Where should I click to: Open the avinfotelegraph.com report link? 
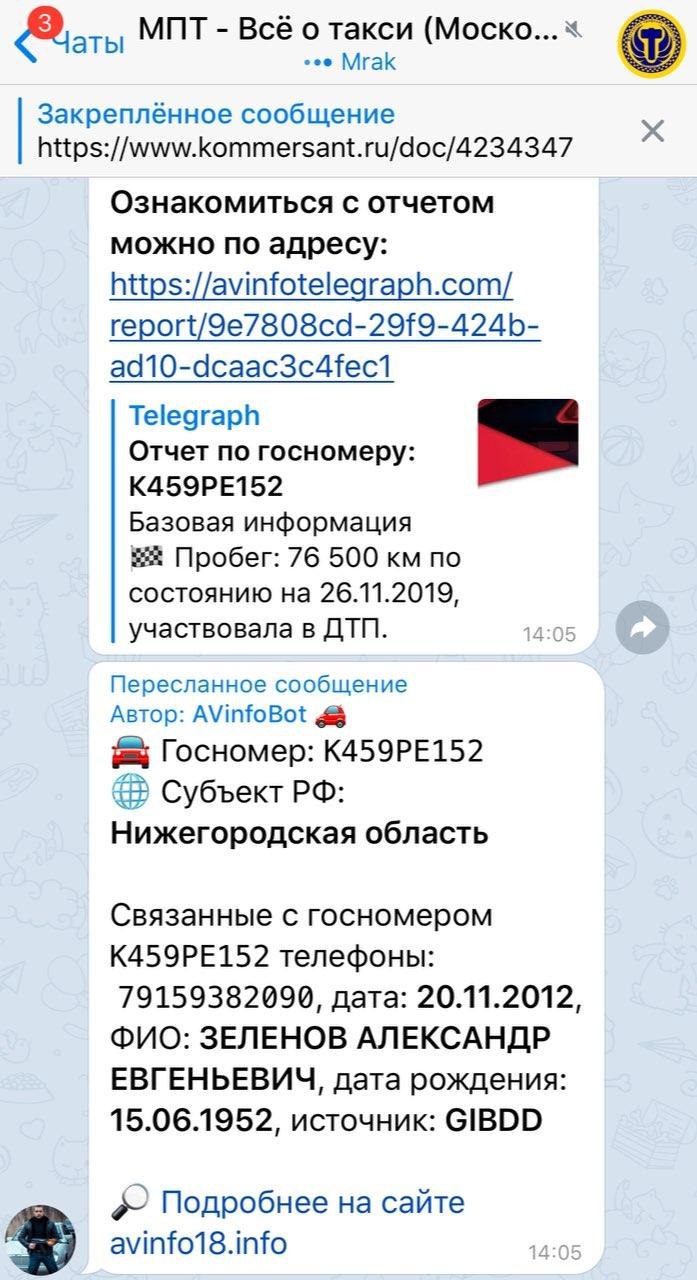(325, 326)
